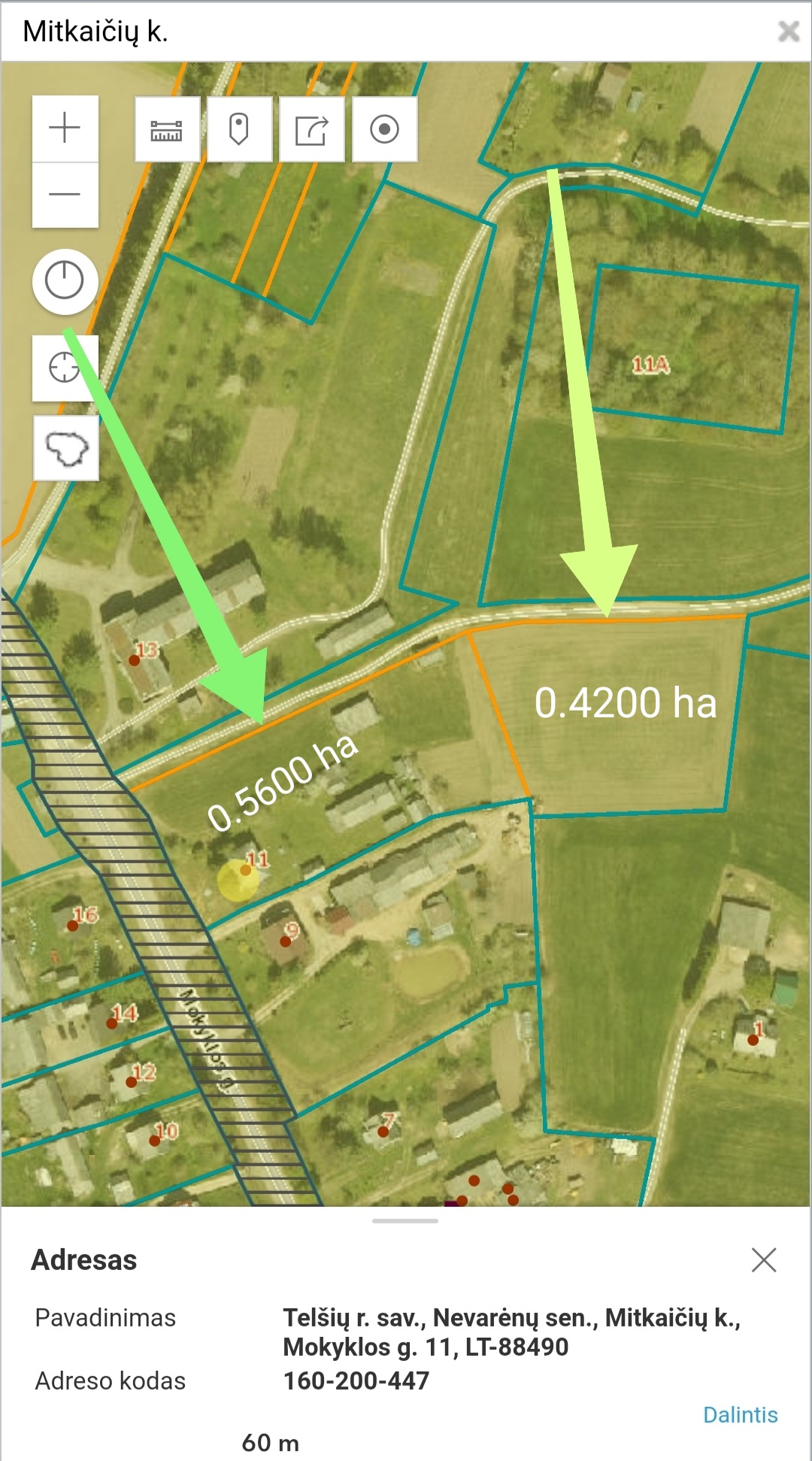Select the location pin marker tool

pyautogui.click(x=239, y=129)
